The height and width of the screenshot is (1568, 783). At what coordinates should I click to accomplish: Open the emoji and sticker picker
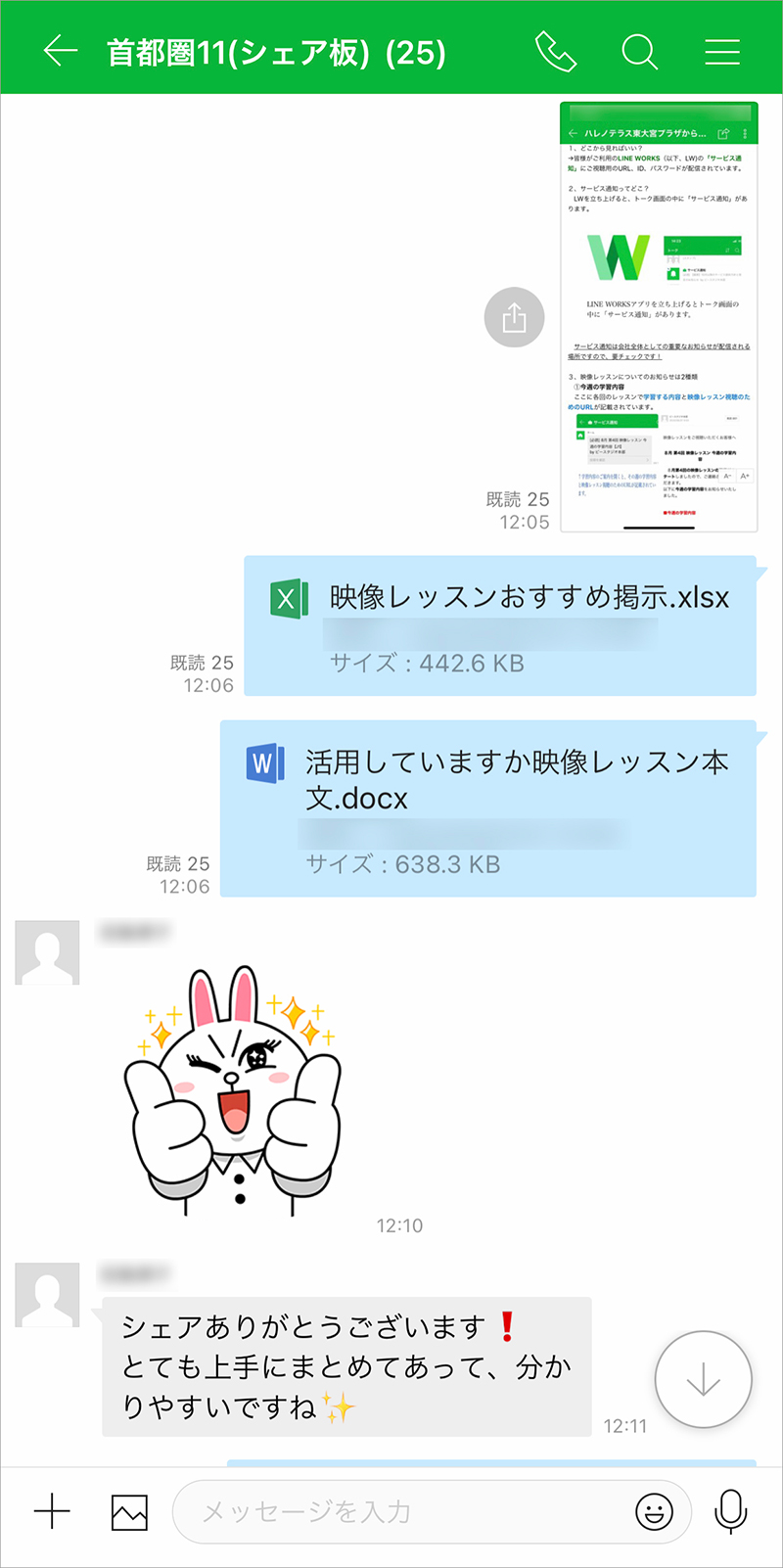[x=654, y=1512]
